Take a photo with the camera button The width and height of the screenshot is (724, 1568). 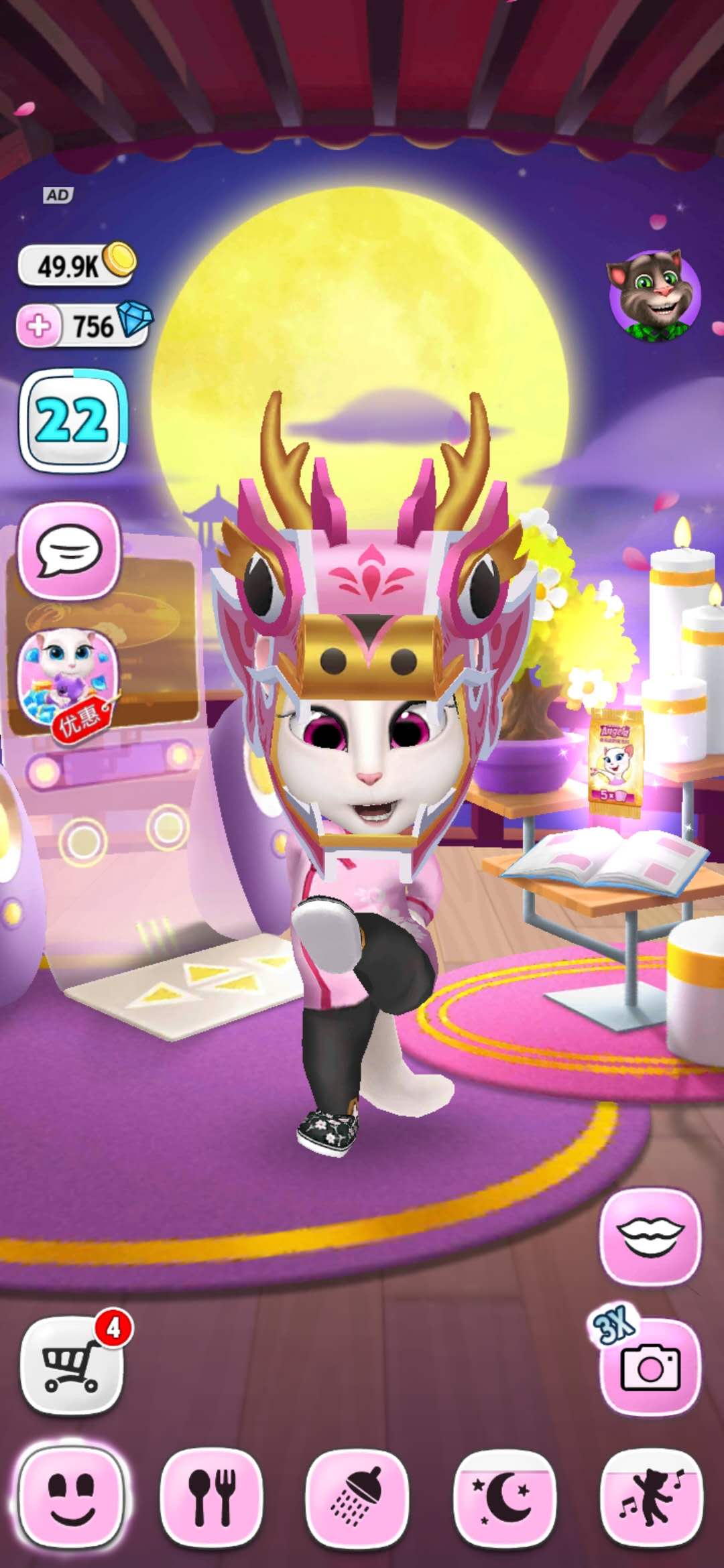coord(650,1366)
